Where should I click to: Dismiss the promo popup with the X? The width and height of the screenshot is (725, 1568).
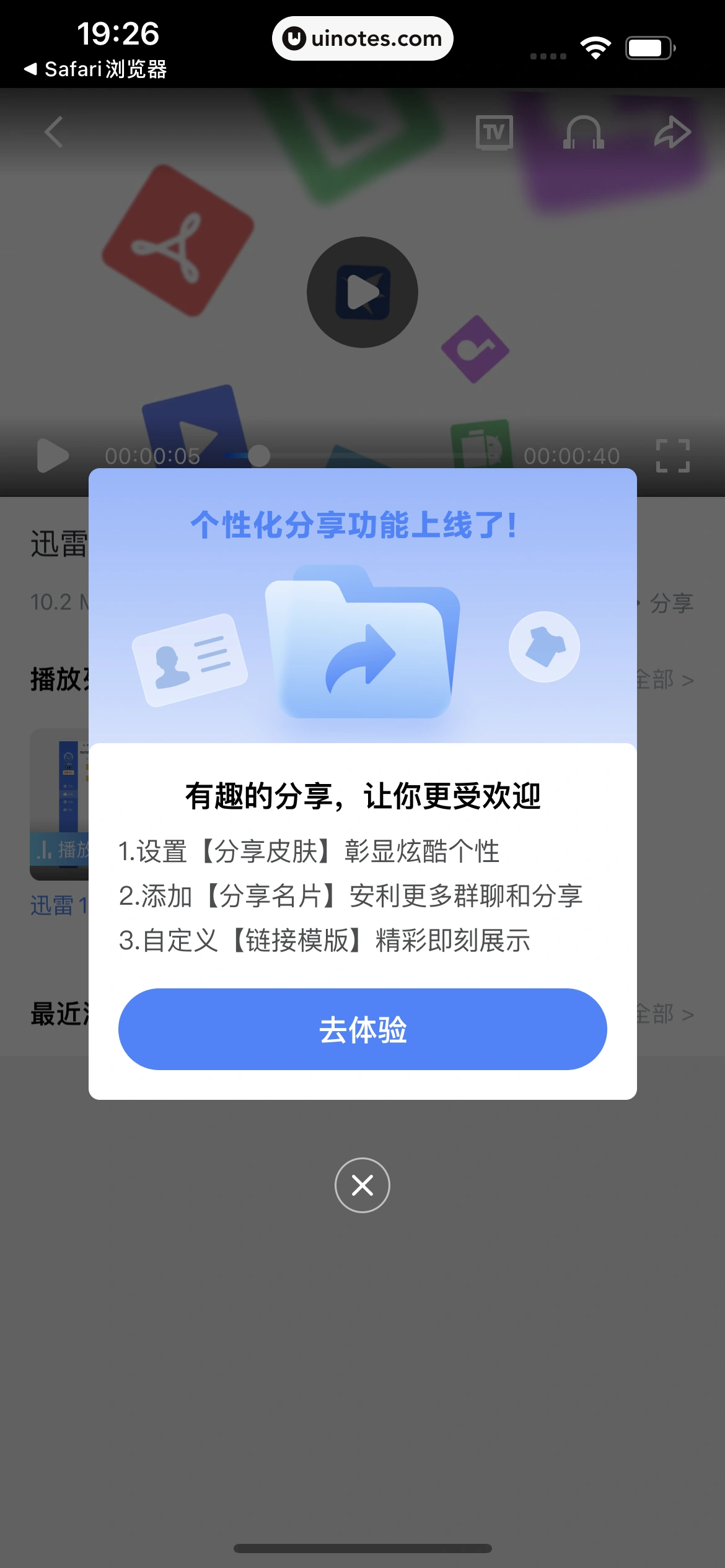pos(362,1185)
